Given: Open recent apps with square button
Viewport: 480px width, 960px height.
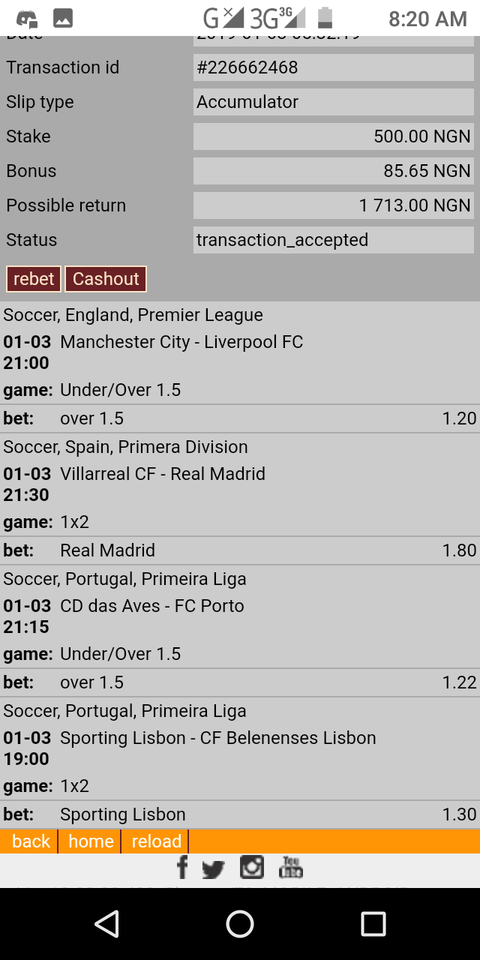Looking at the screenshot, I should (373, 924).
